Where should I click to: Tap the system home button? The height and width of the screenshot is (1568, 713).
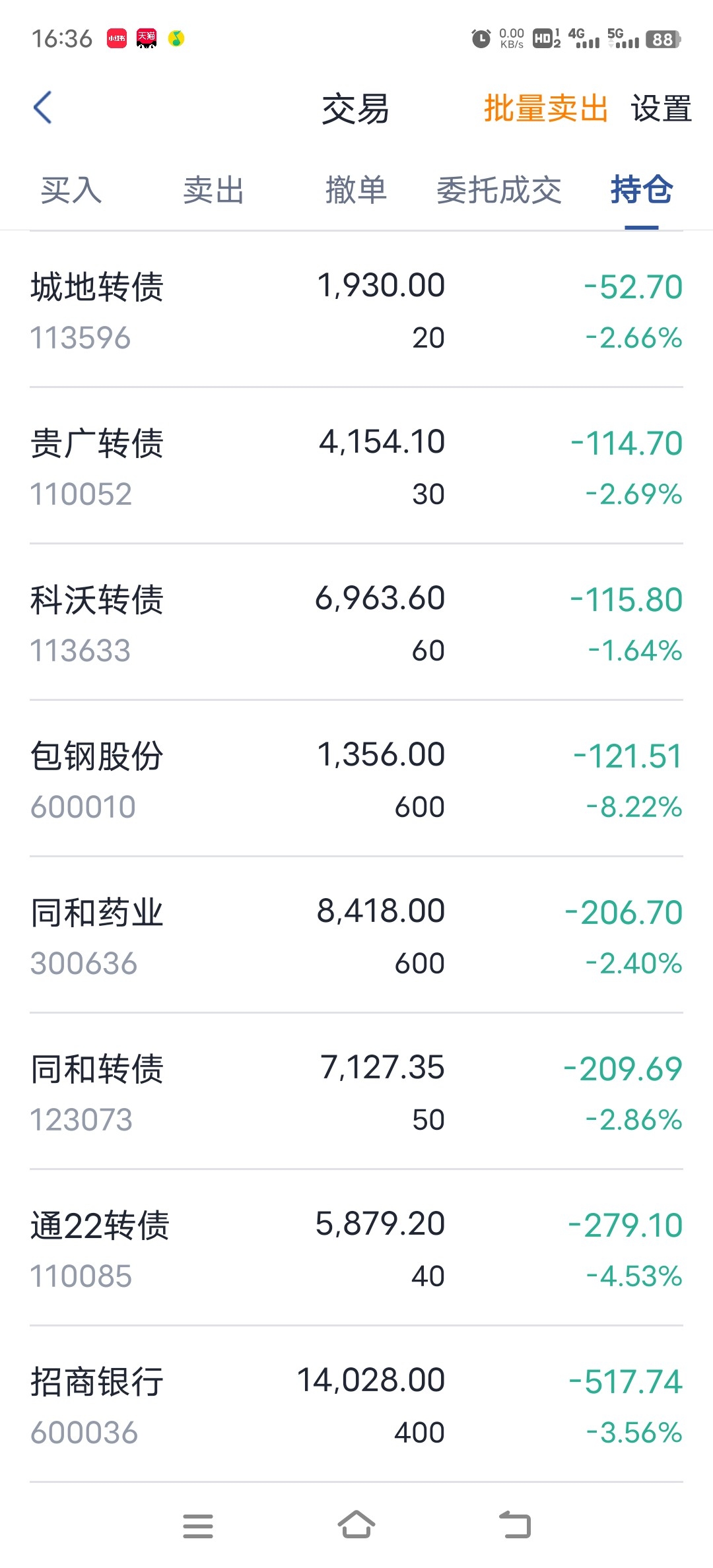(x=356, y=1524)
